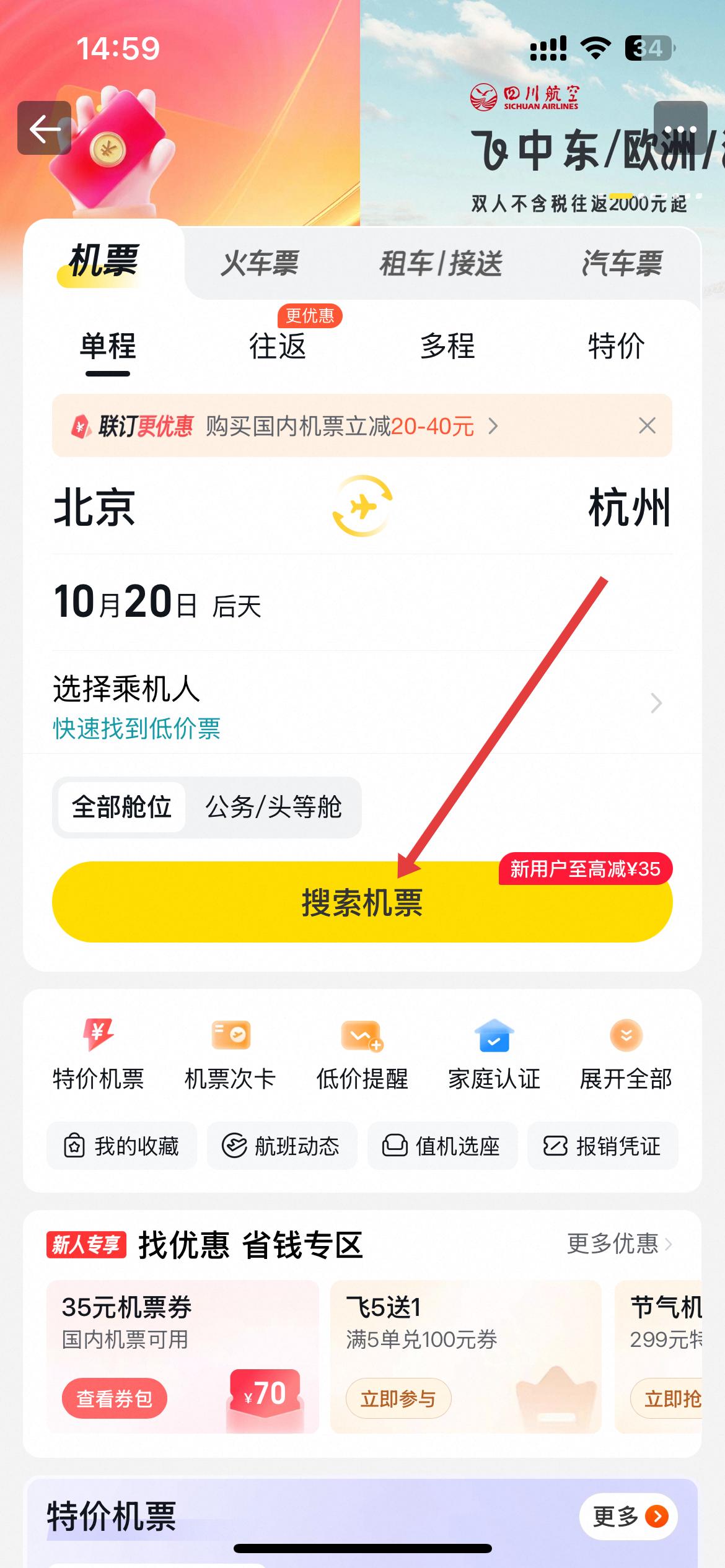This screenshot has width=725, height=1568.
Task: Open the 特价 trip type tab
Action: click(616, 346)
